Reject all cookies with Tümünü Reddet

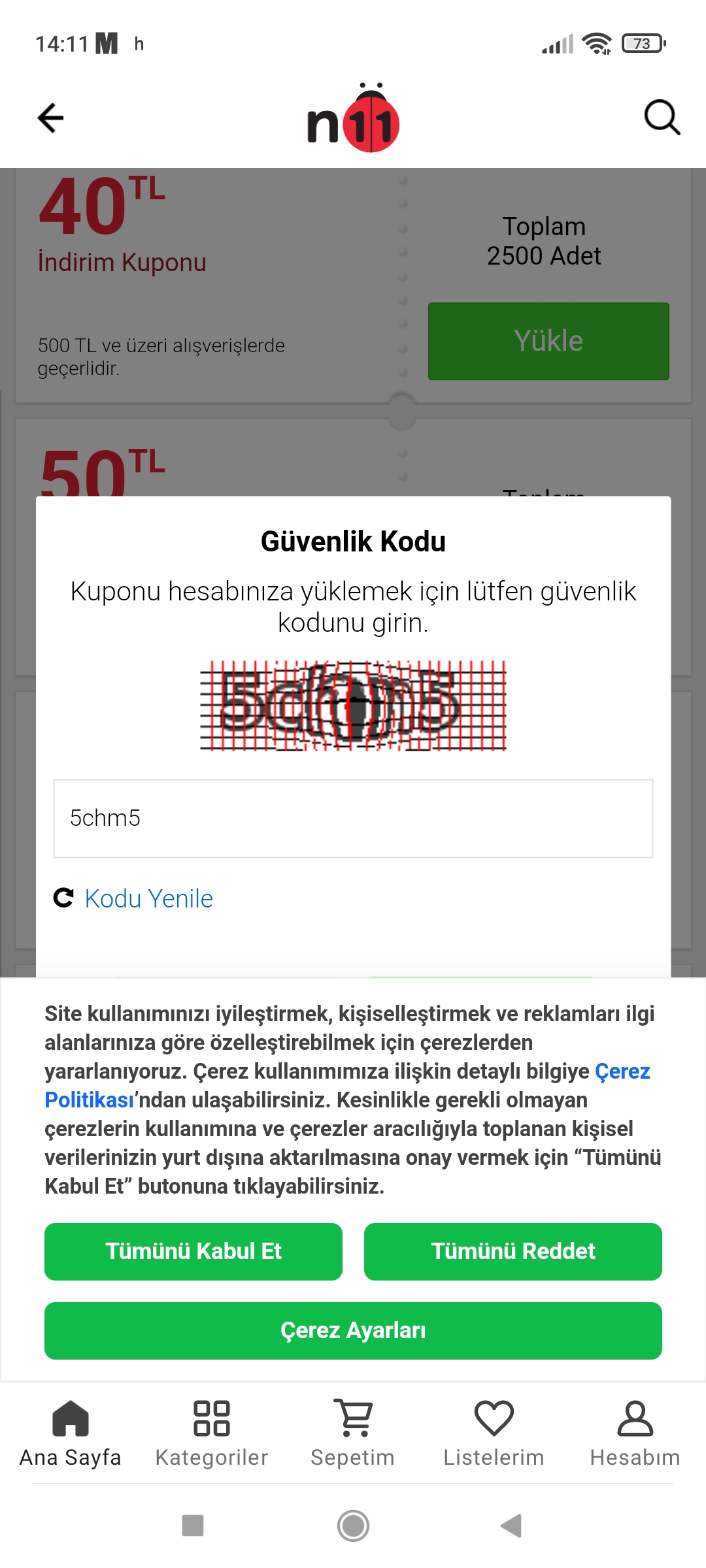pyautogui.click(x=513, y=1251)
